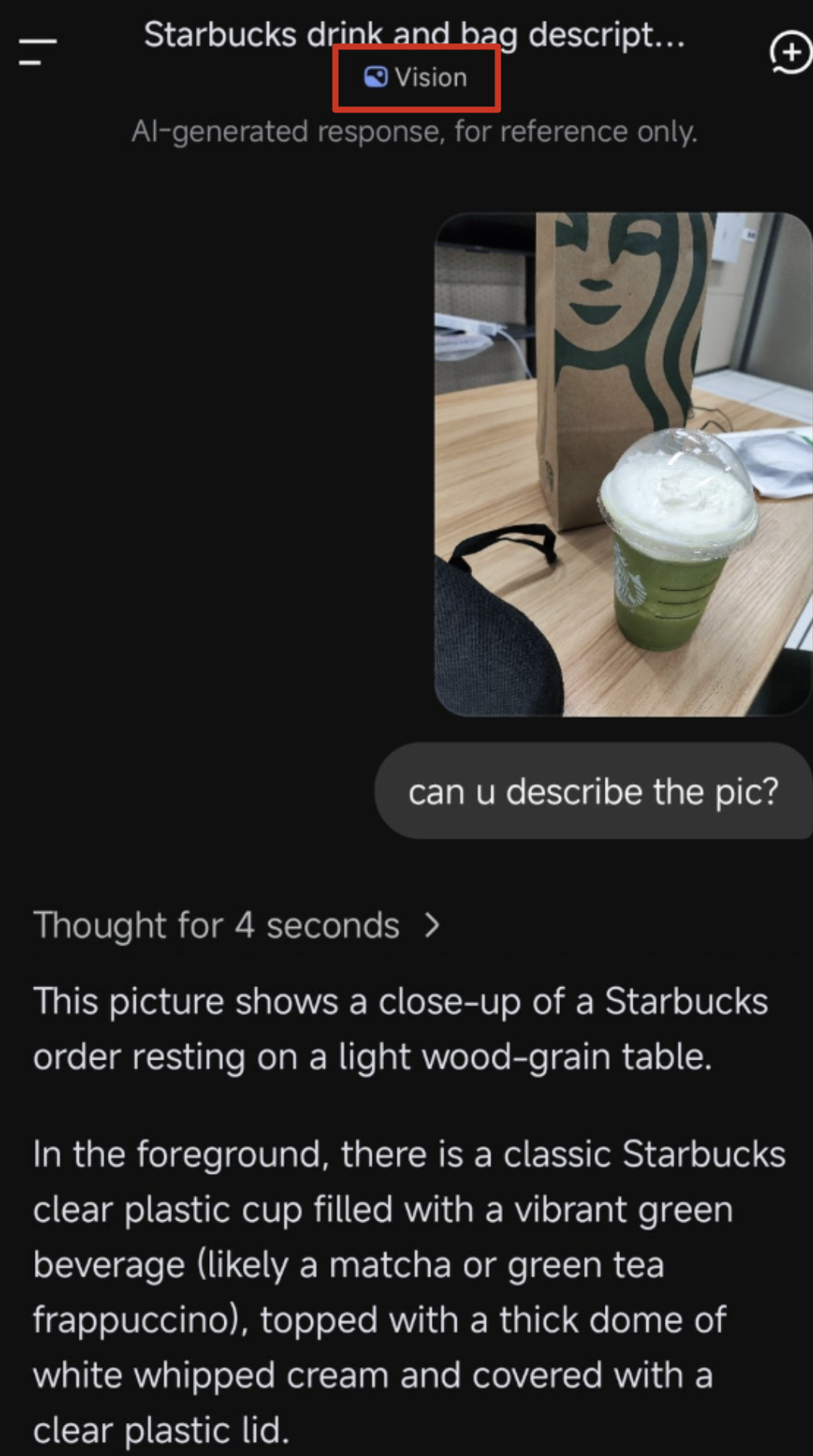Image resolution: width=813 pixels, height=1456 pixels.
Task: Open the attached Starbucks photo
Action: tap(622, 464)
